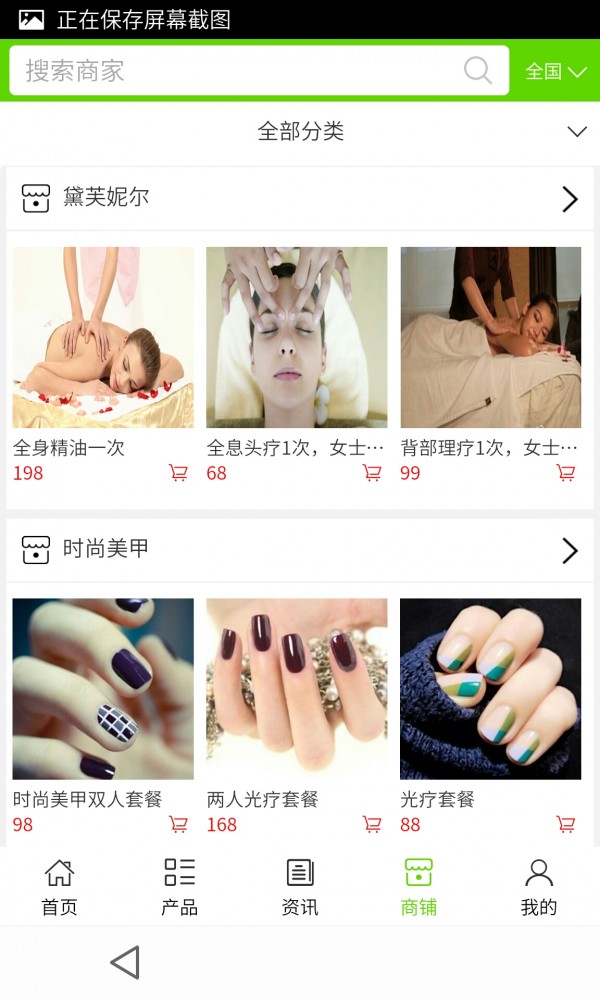Add 两人光疗套餐 to the cart
The image size is (600, 1000).
coord(372,824)
